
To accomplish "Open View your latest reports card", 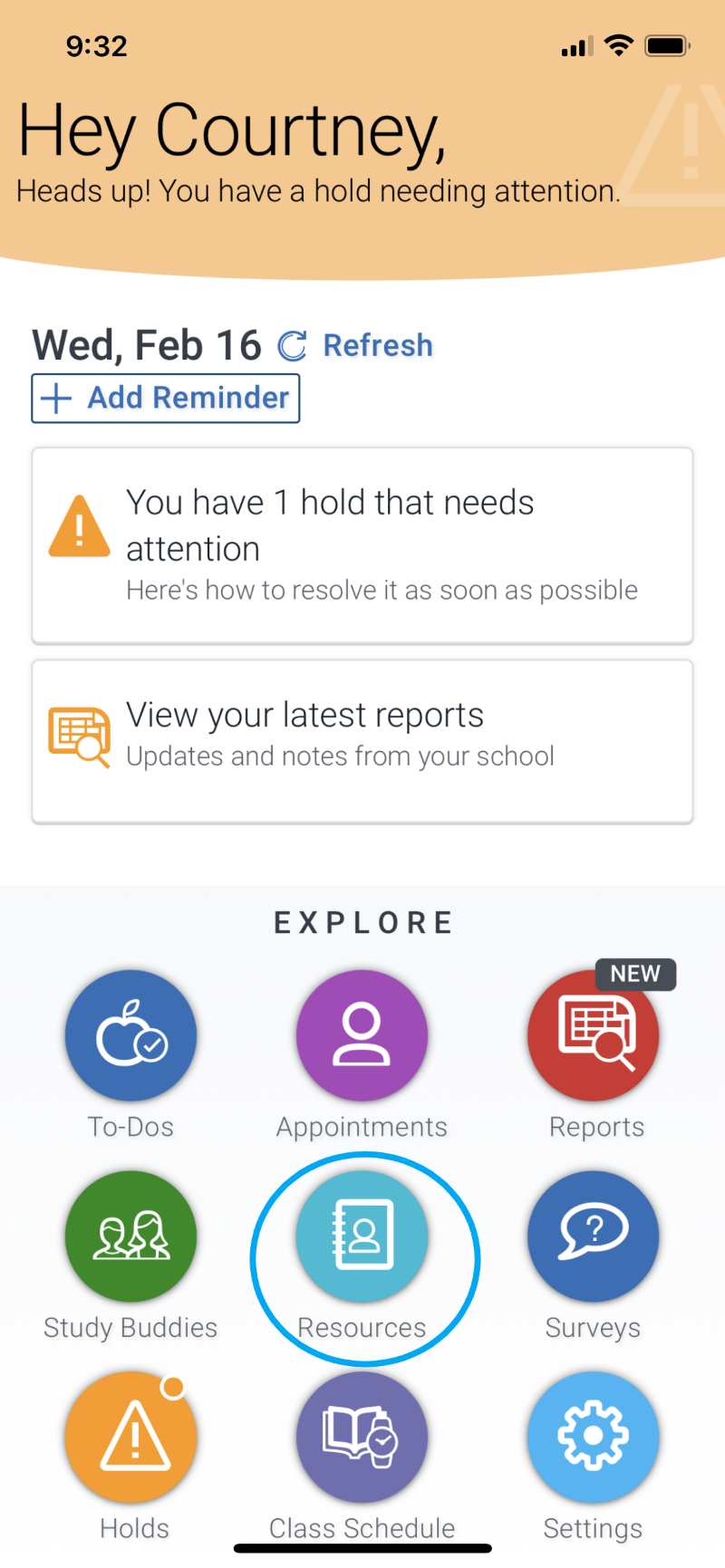I will pyautogui.click(x=362, y=741).
